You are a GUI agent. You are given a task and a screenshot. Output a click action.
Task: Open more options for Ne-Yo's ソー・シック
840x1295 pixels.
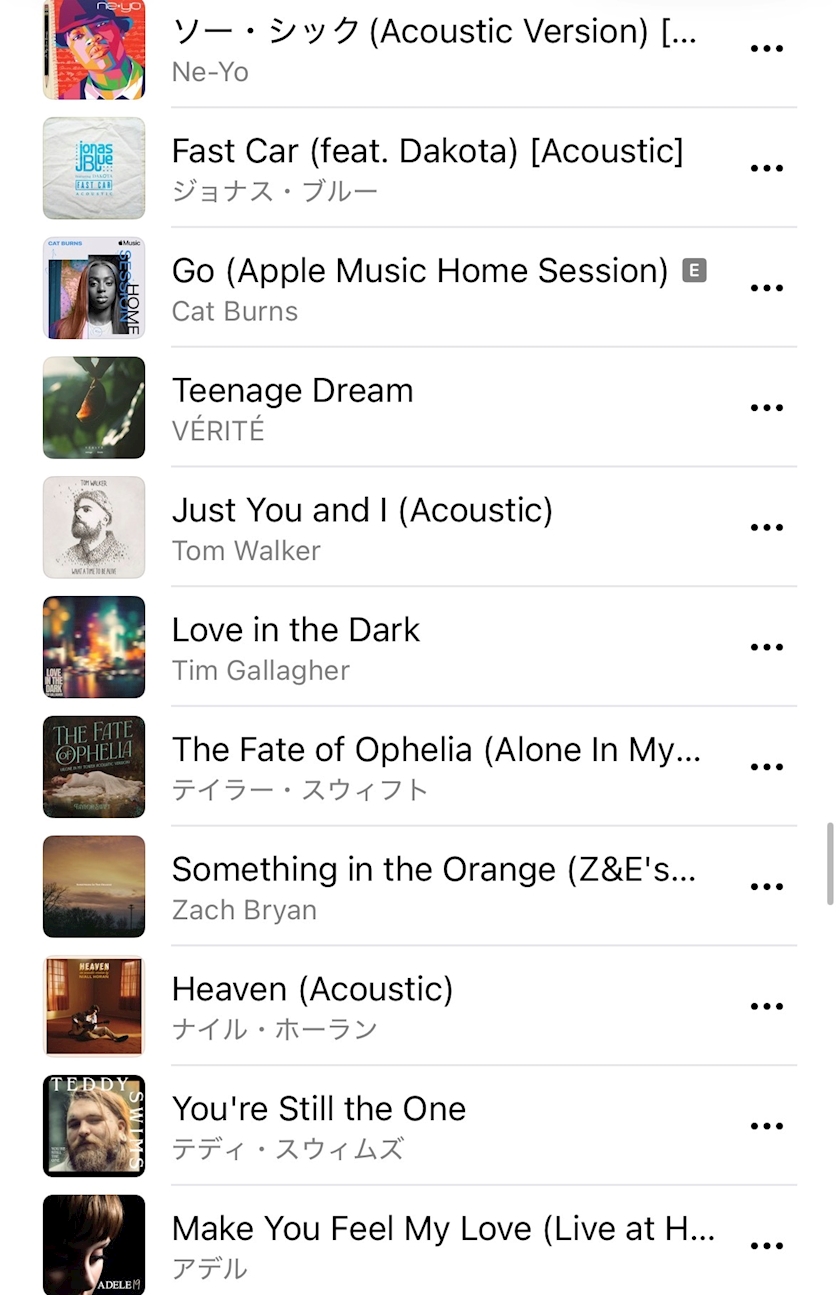pos(766,48)
